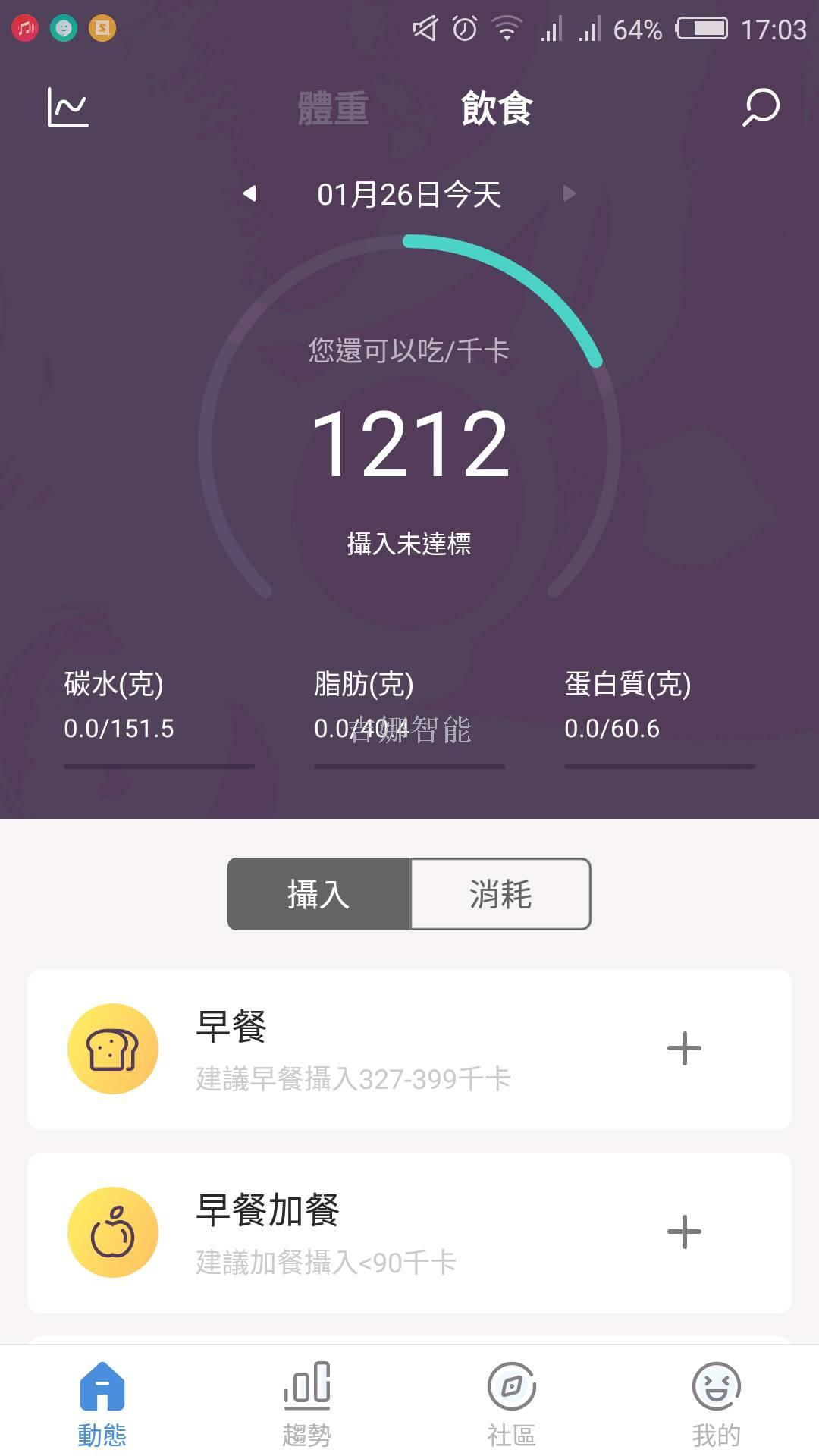Open the search magnifier icon

(761, 108)
